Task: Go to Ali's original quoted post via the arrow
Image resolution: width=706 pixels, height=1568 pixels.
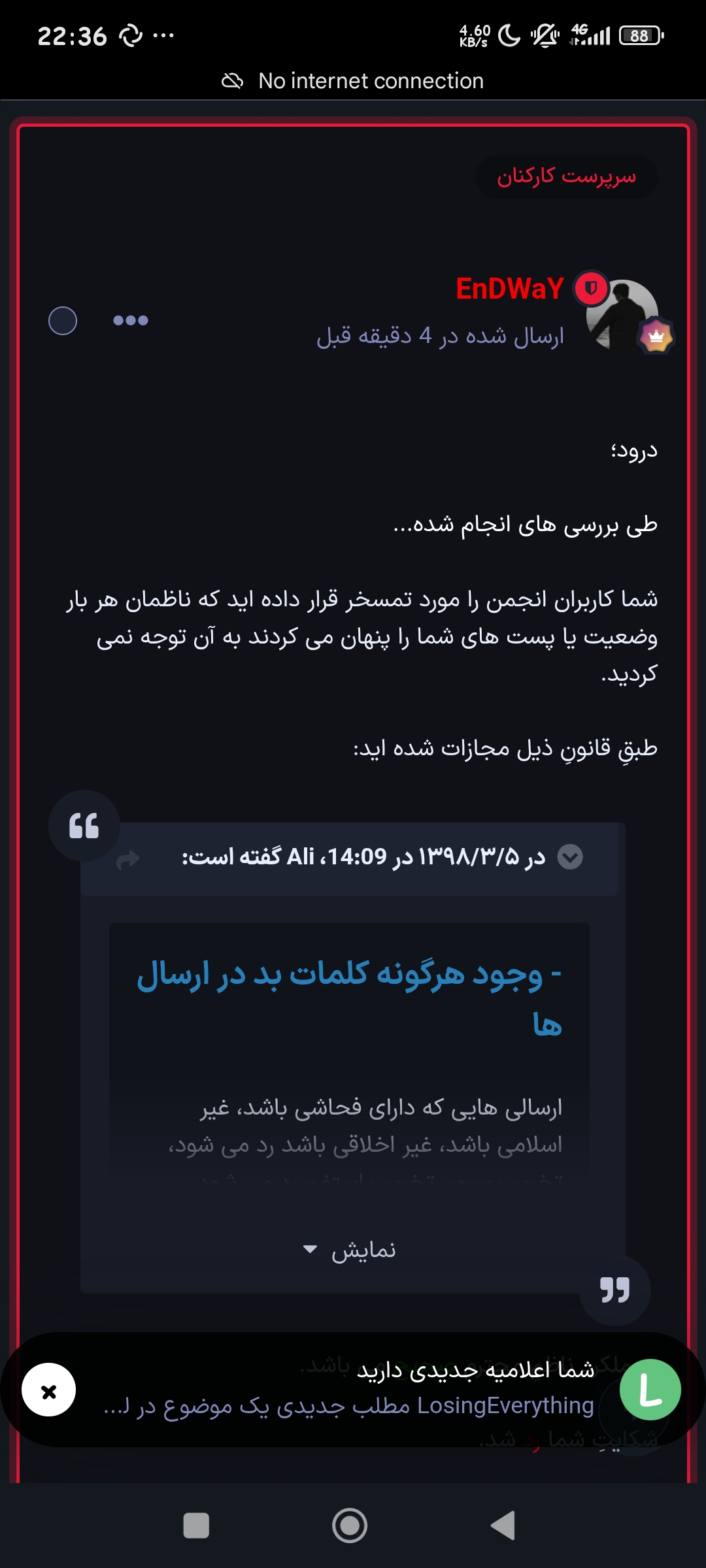Action: point(128,858)
